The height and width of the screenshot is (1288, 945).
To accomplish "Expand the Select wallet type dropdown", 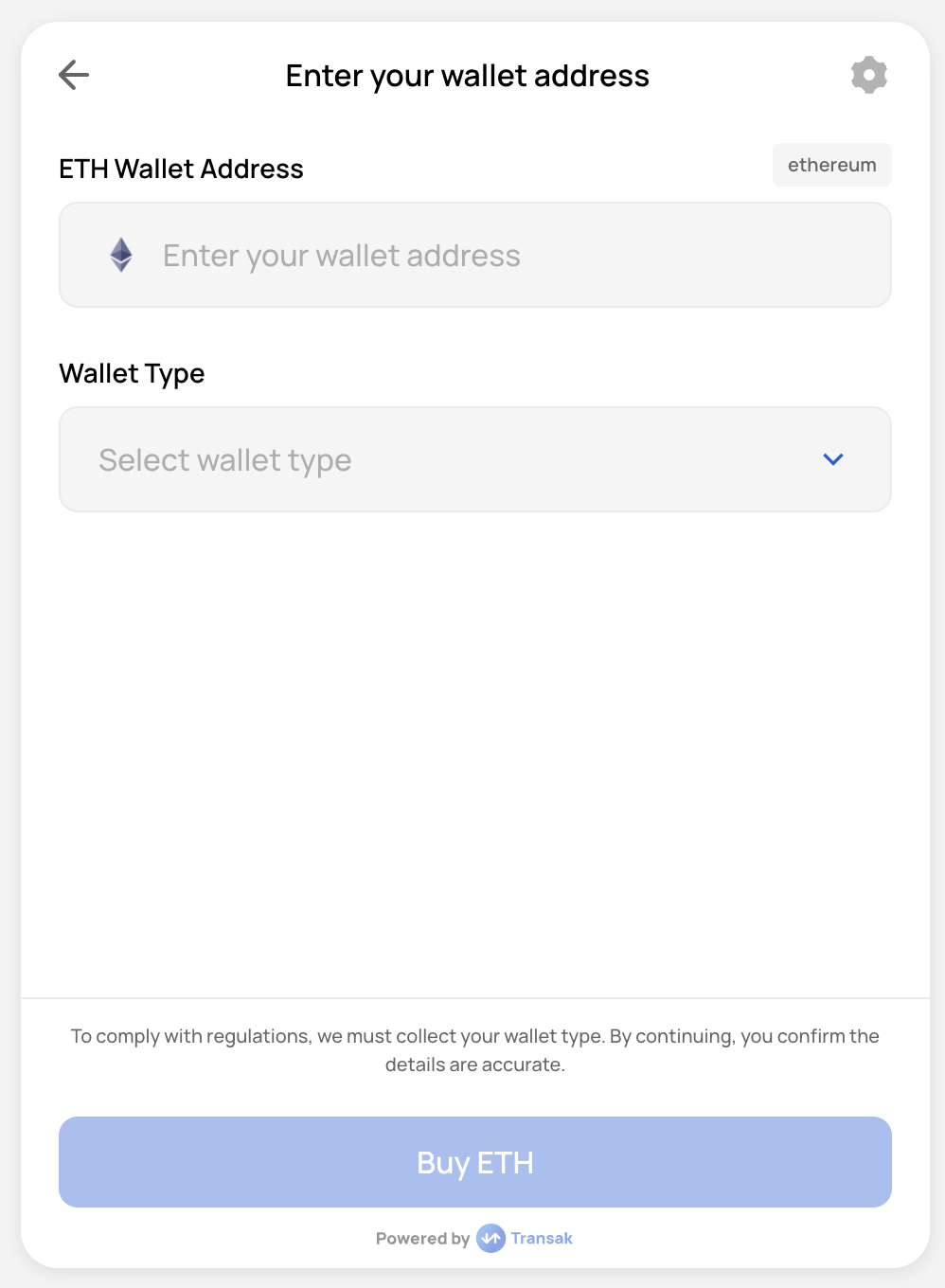I will (x=475, y=460).
